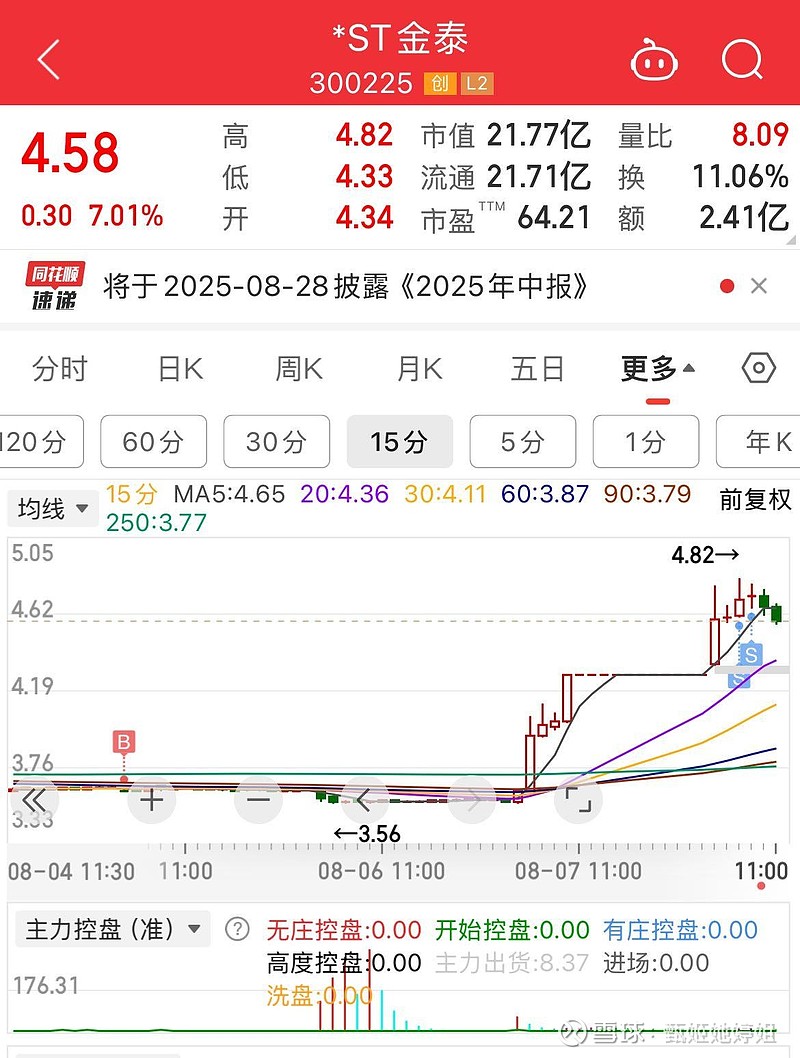
Task: Change 前复权 price adjustment mode
Action: click(x=755, y=499)
